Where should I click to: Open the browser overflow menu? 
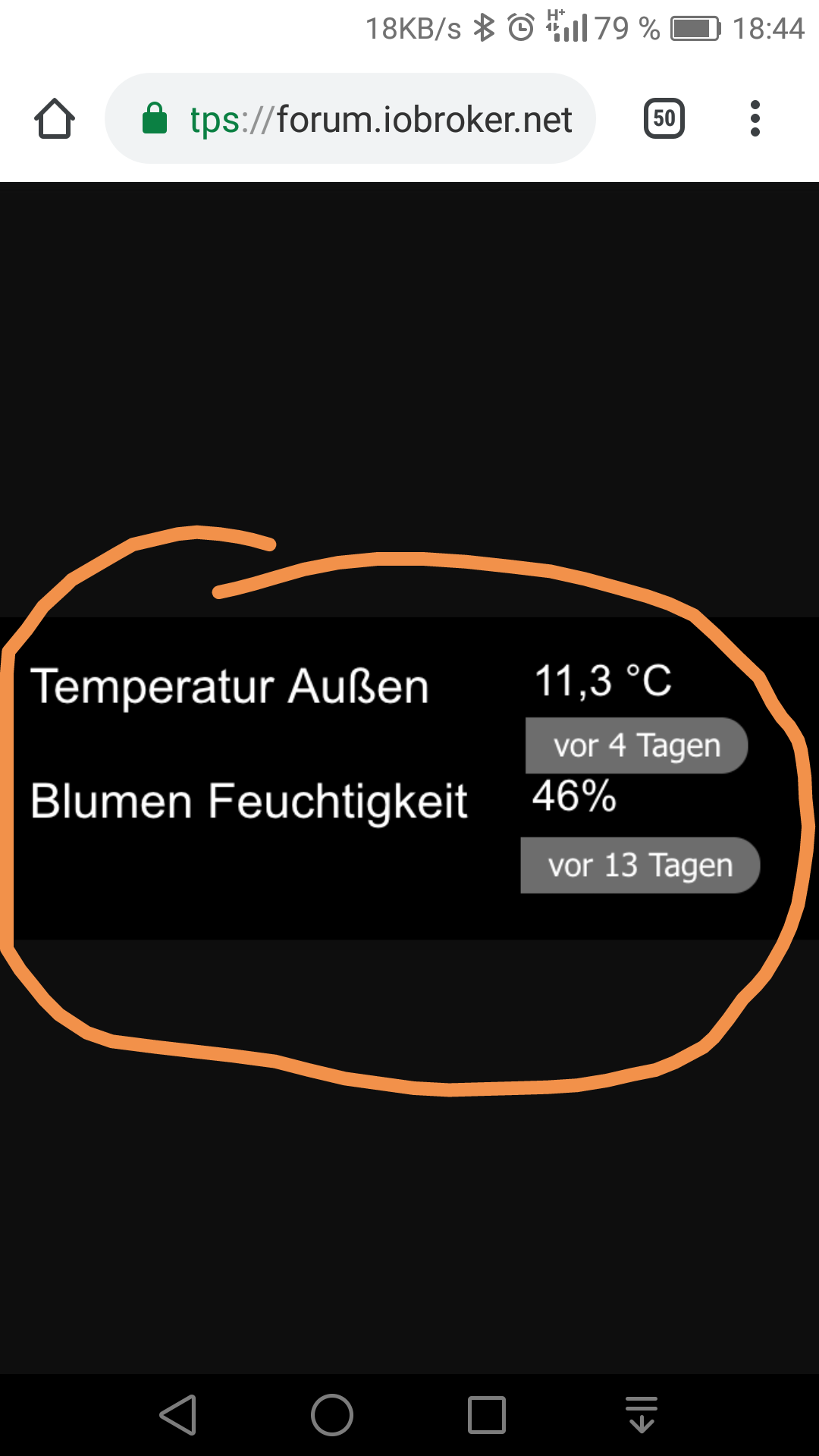[x=755, y=118]
